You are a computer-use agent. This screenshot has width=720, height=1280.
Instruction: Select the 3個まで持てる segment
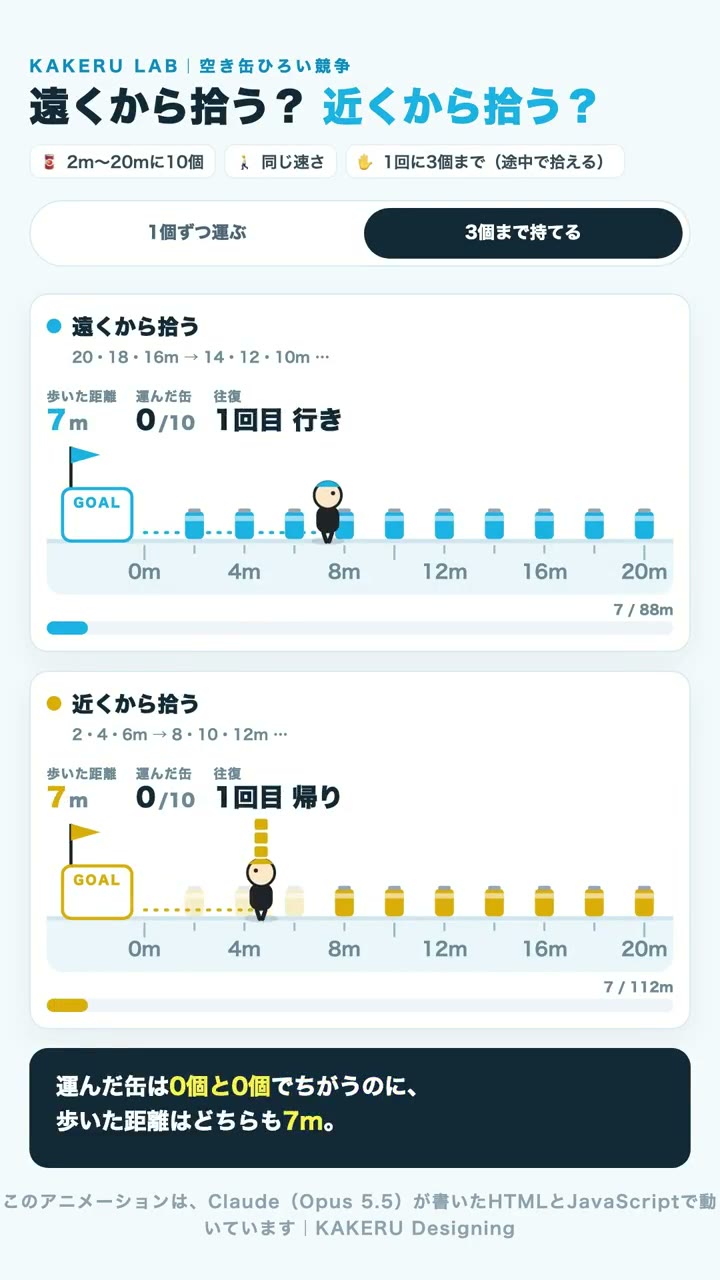[523, 233]
